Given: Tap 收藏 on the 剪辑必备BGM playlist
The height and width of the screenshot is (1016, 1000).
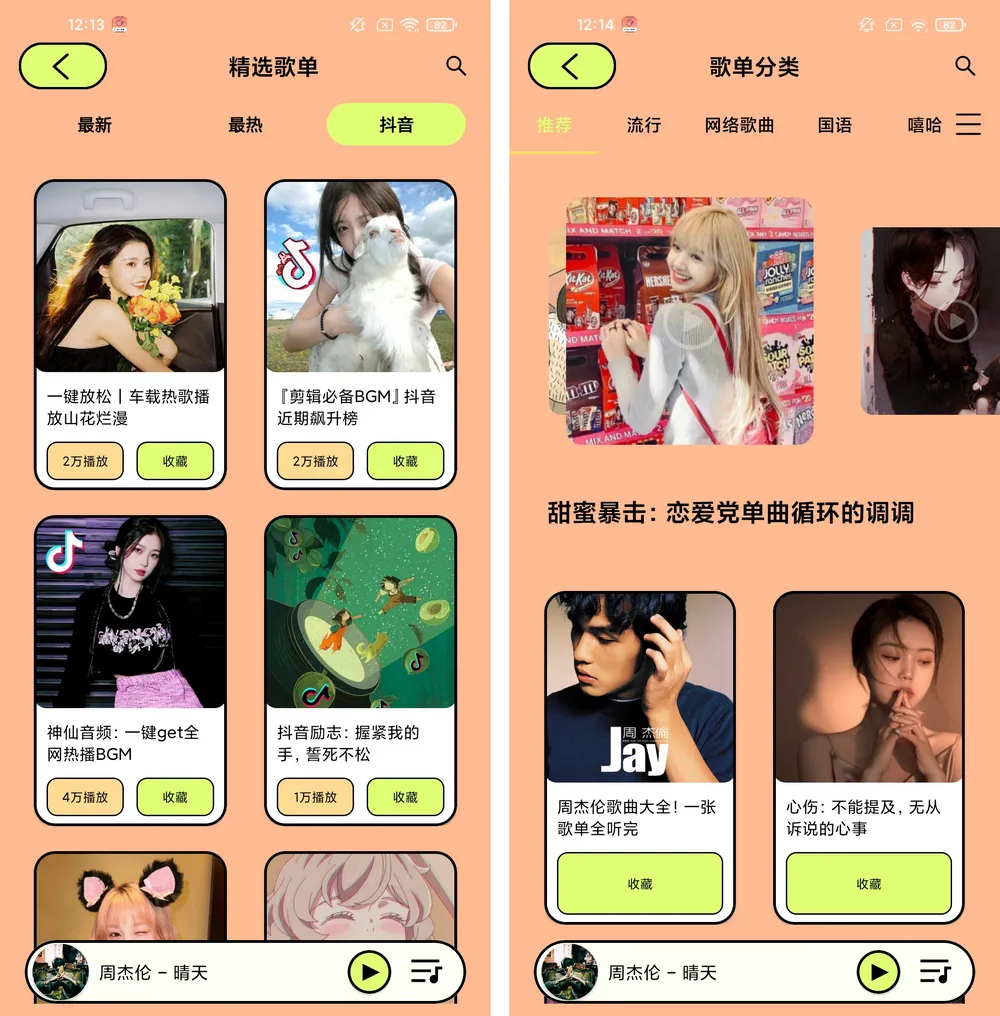Looking at the screenshot, I should (x=405, y=461).
